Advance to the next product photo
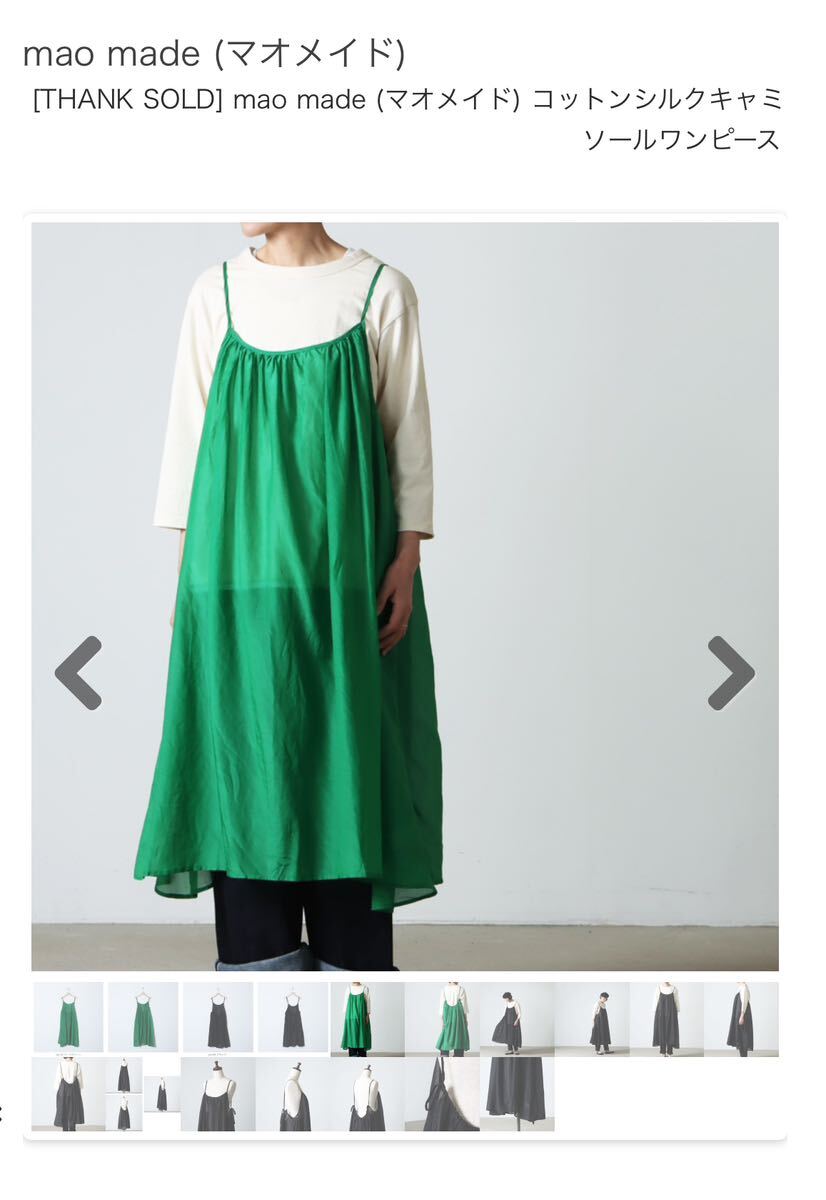This screenshot has width=826, height=1200. coord(730,673)
